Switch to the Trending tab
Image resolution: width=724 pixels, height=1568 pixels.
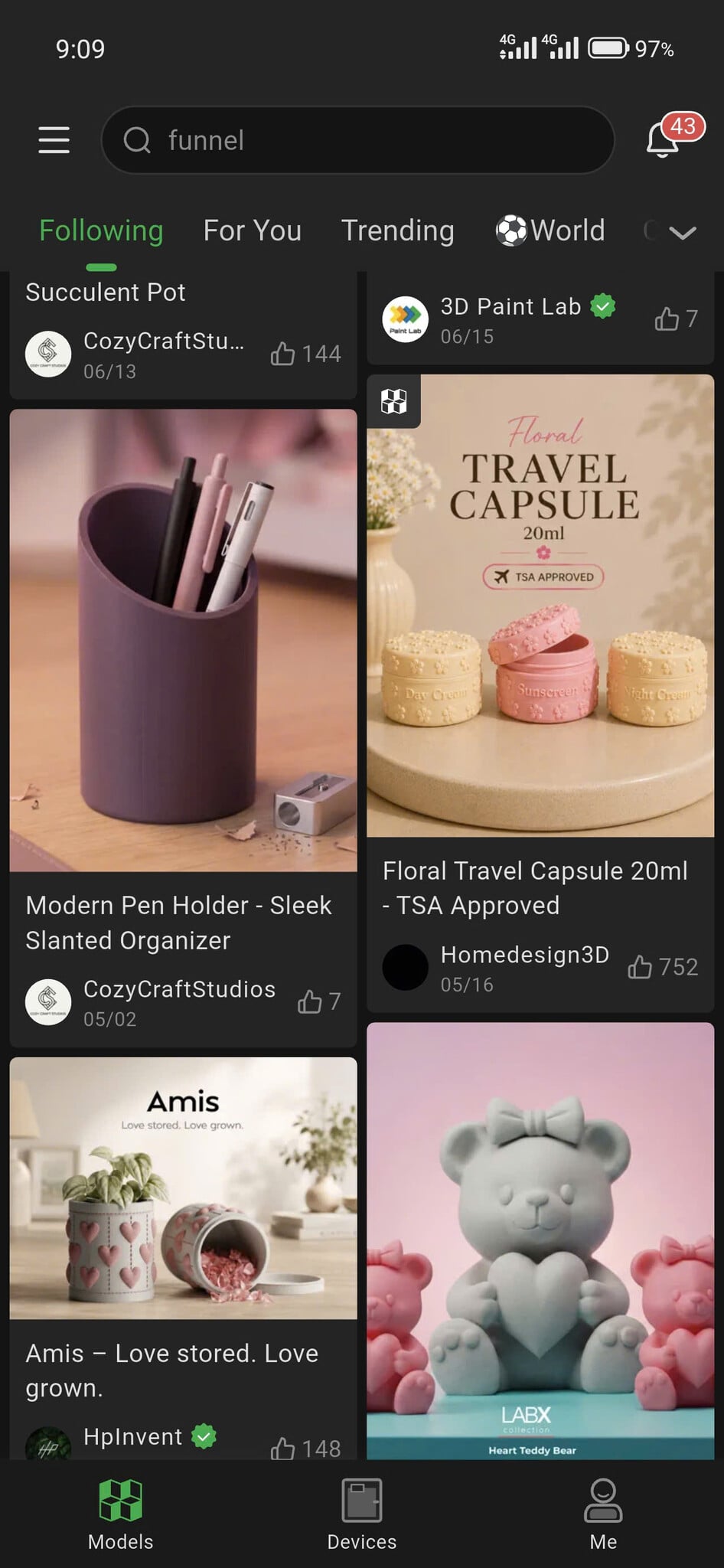click(x=397, y=230)
